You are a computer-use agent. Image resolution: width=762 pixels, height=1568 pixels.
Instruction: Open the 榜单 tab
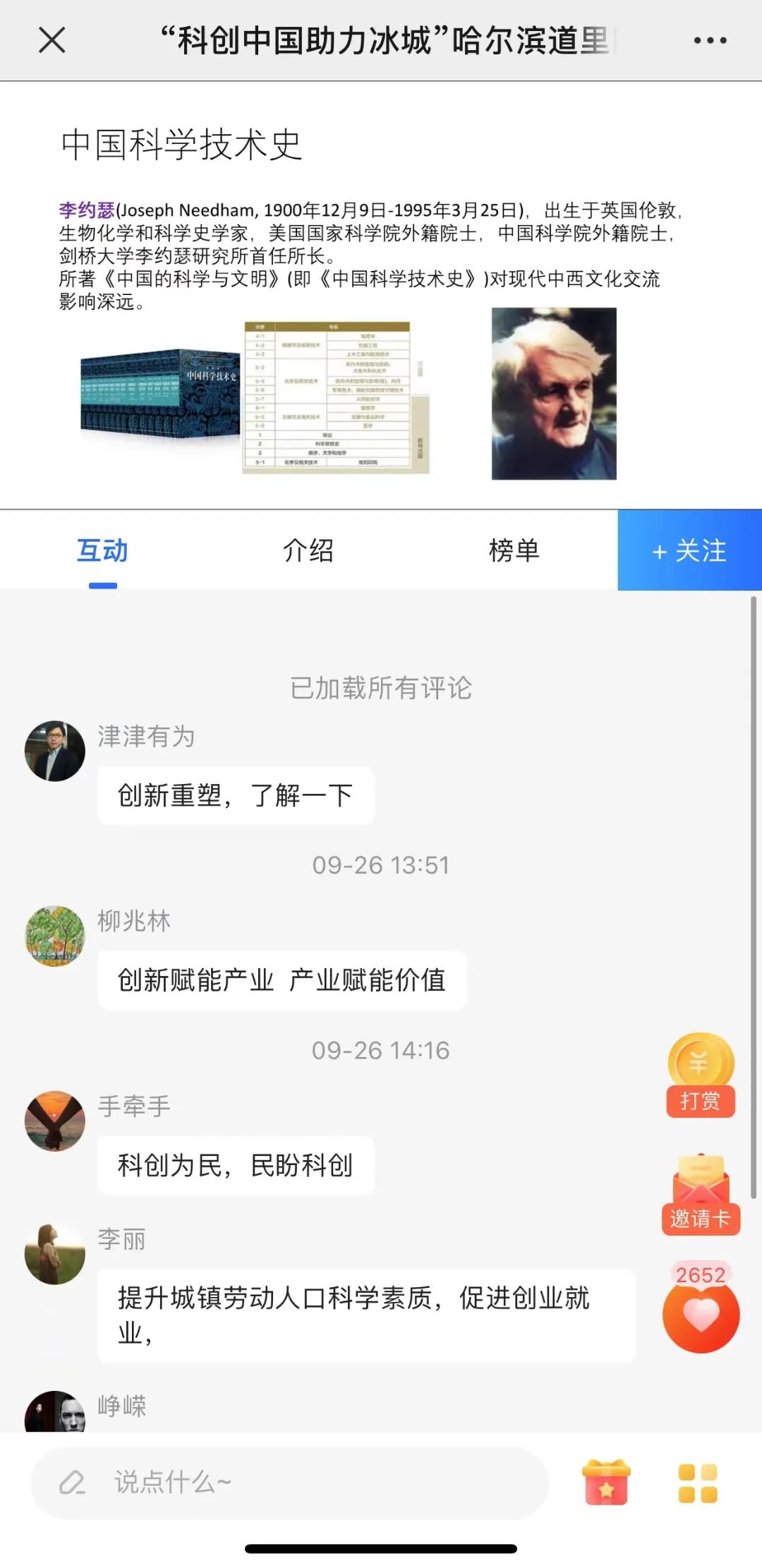pos(514,551)
